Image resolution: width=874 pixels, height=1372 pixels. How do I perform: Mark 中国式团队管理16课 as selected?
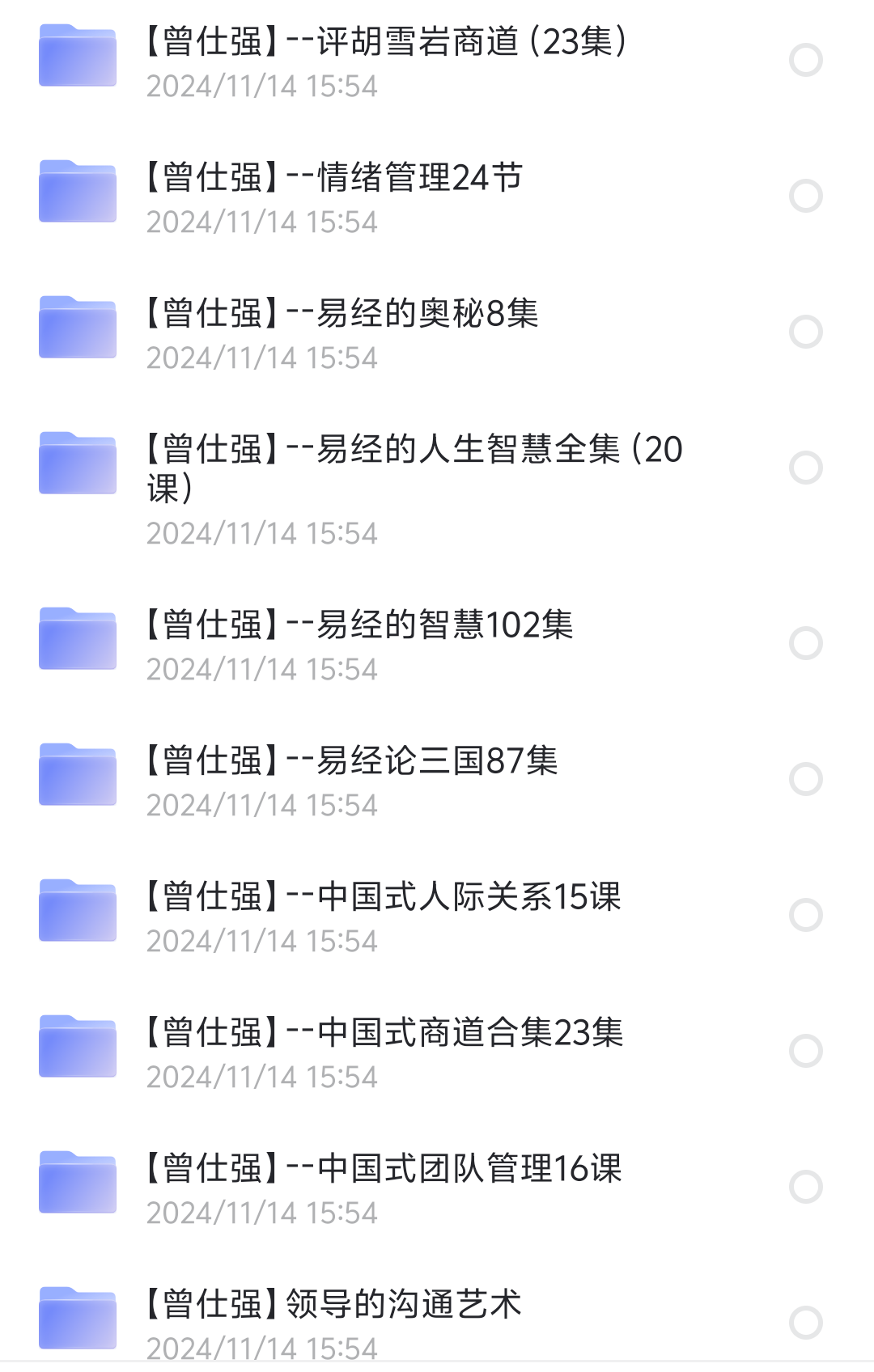click(x=806, y=1188)
